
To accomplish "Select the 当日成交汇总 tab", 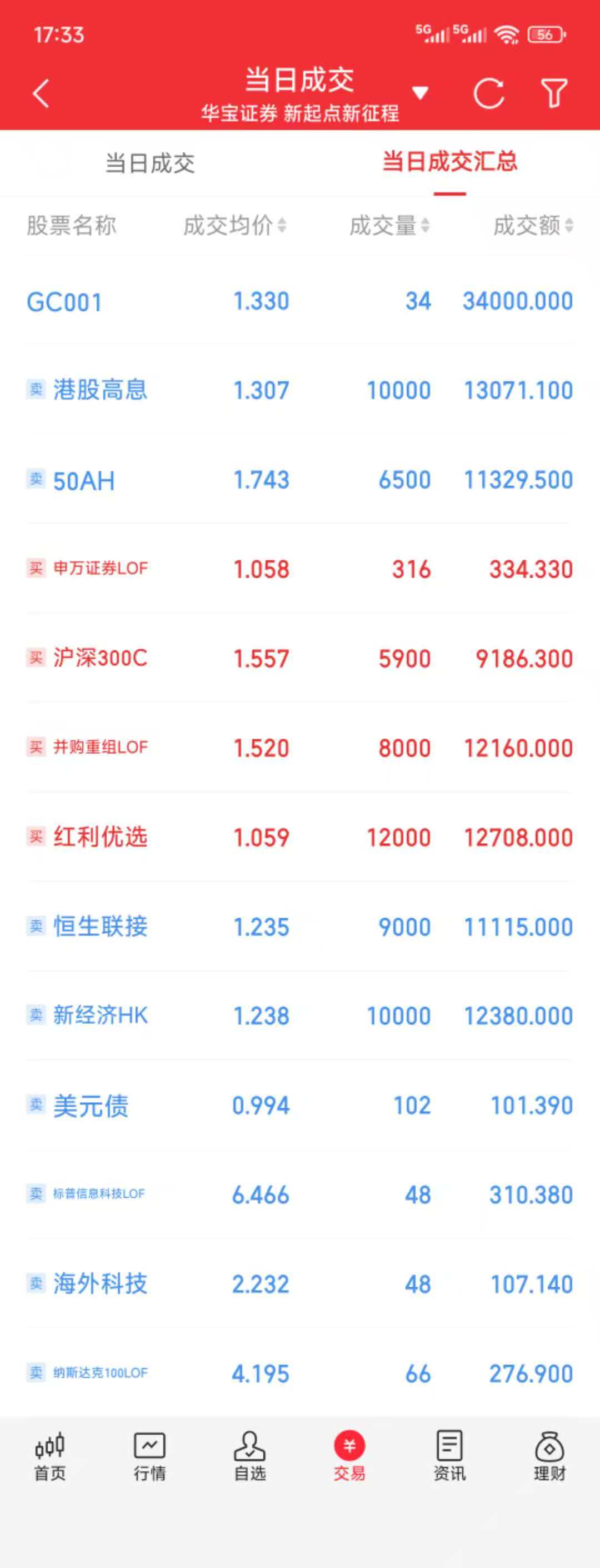I will [448, 163].
